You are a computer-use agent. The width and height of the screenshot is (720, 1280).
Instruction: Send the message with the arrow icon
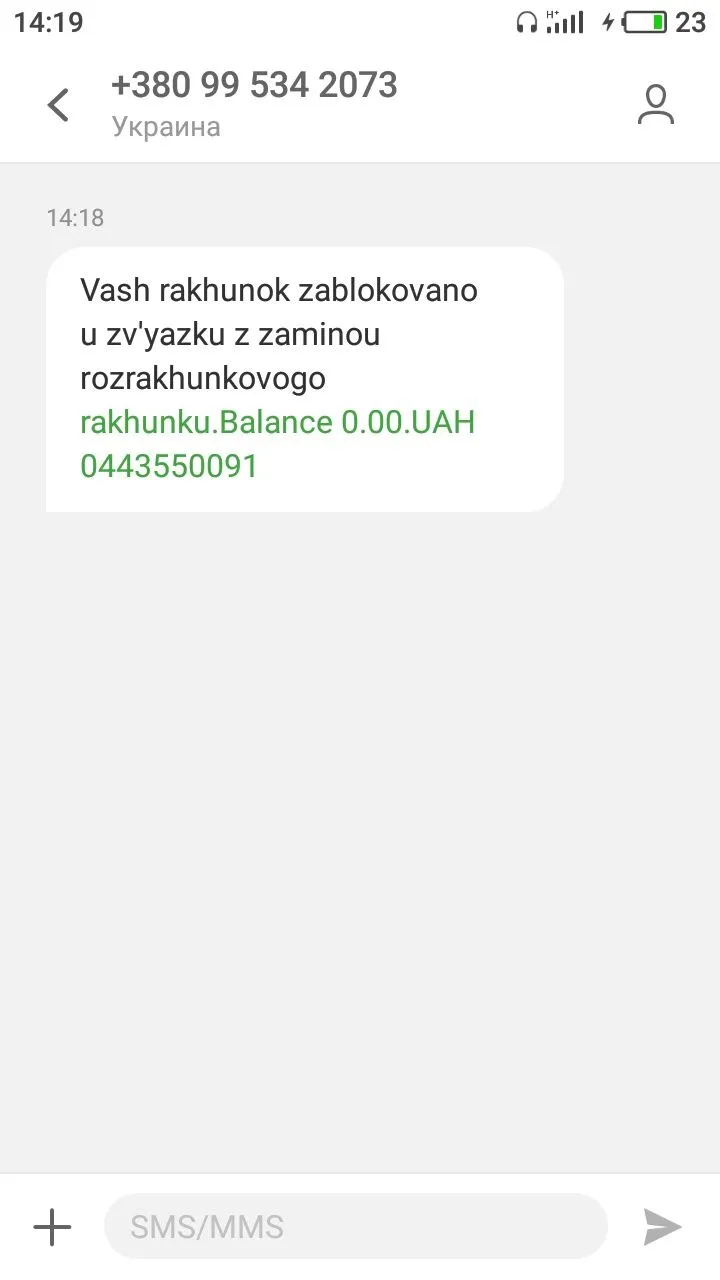pyautogui.click(x=661, y=1227)
